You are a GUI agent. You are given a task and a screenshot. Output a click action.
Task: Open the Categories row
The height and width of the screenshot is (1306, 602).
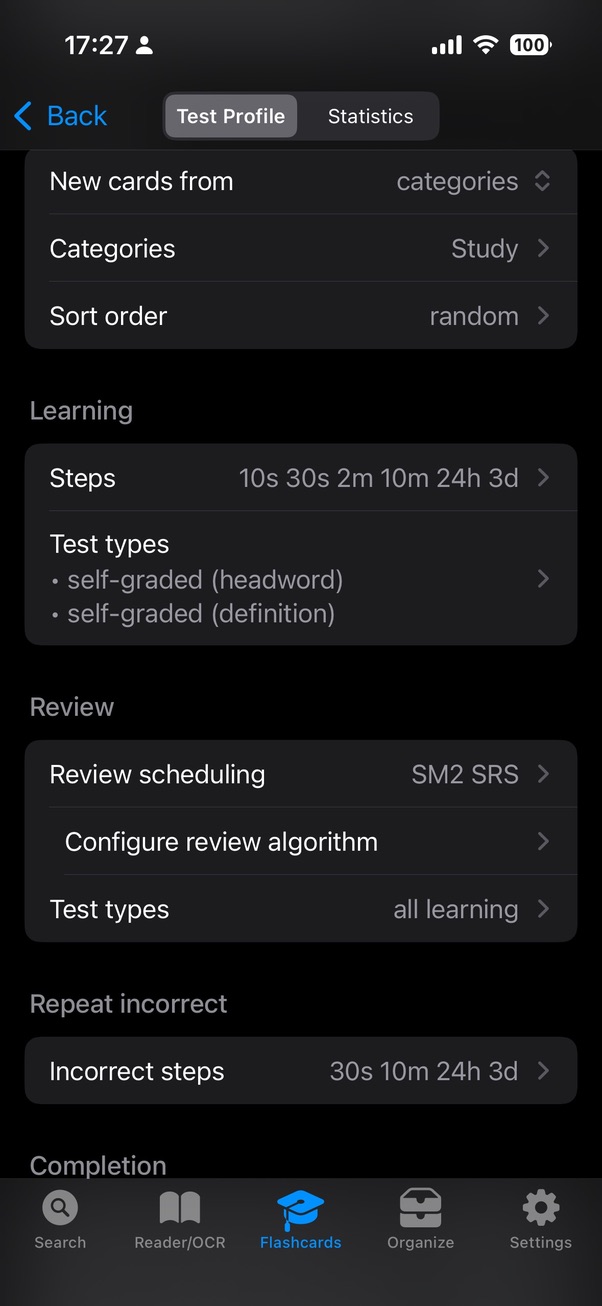click(300, 249)
